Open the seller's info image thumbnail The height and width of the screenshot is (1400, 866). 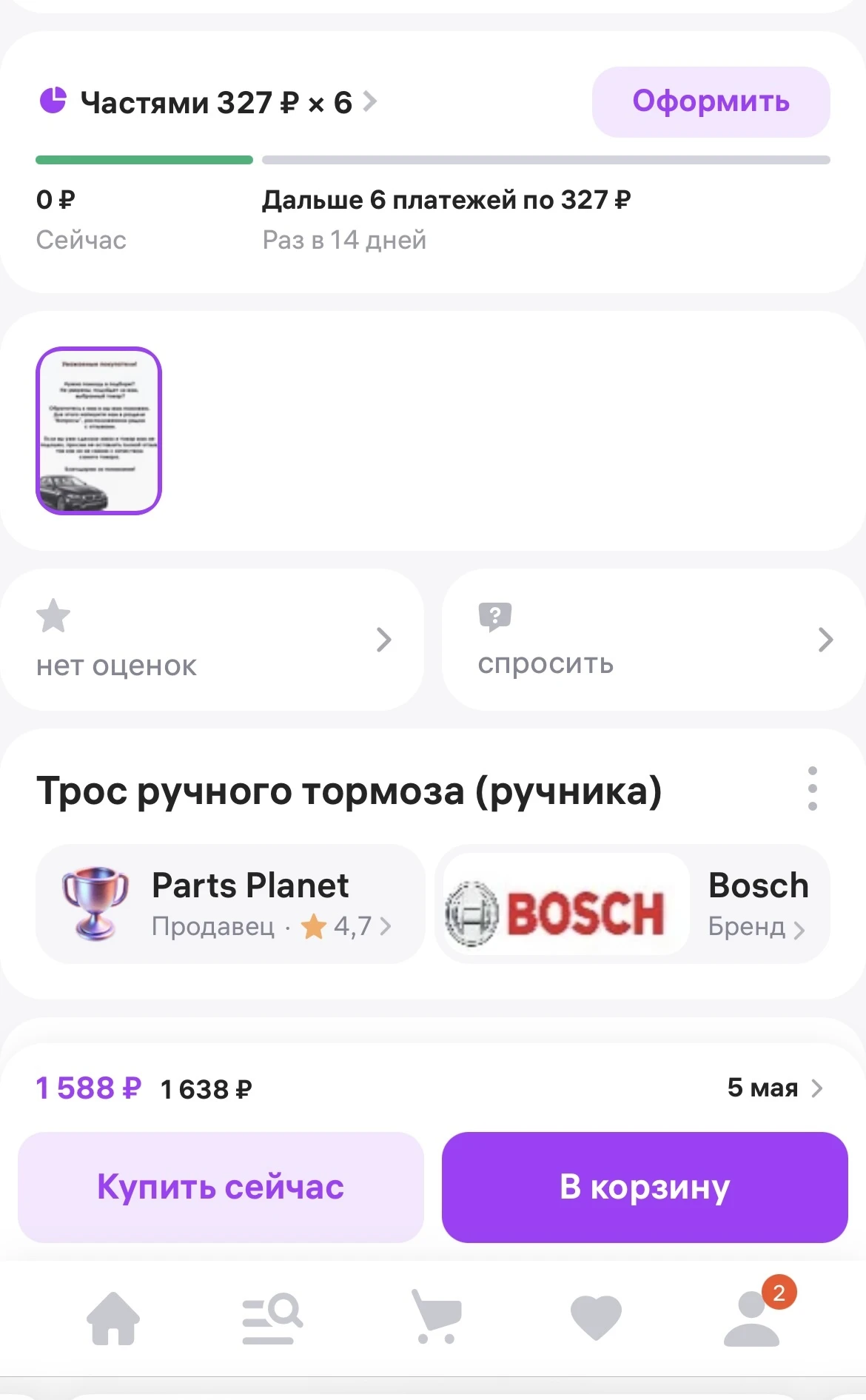(x=98, y=431)
